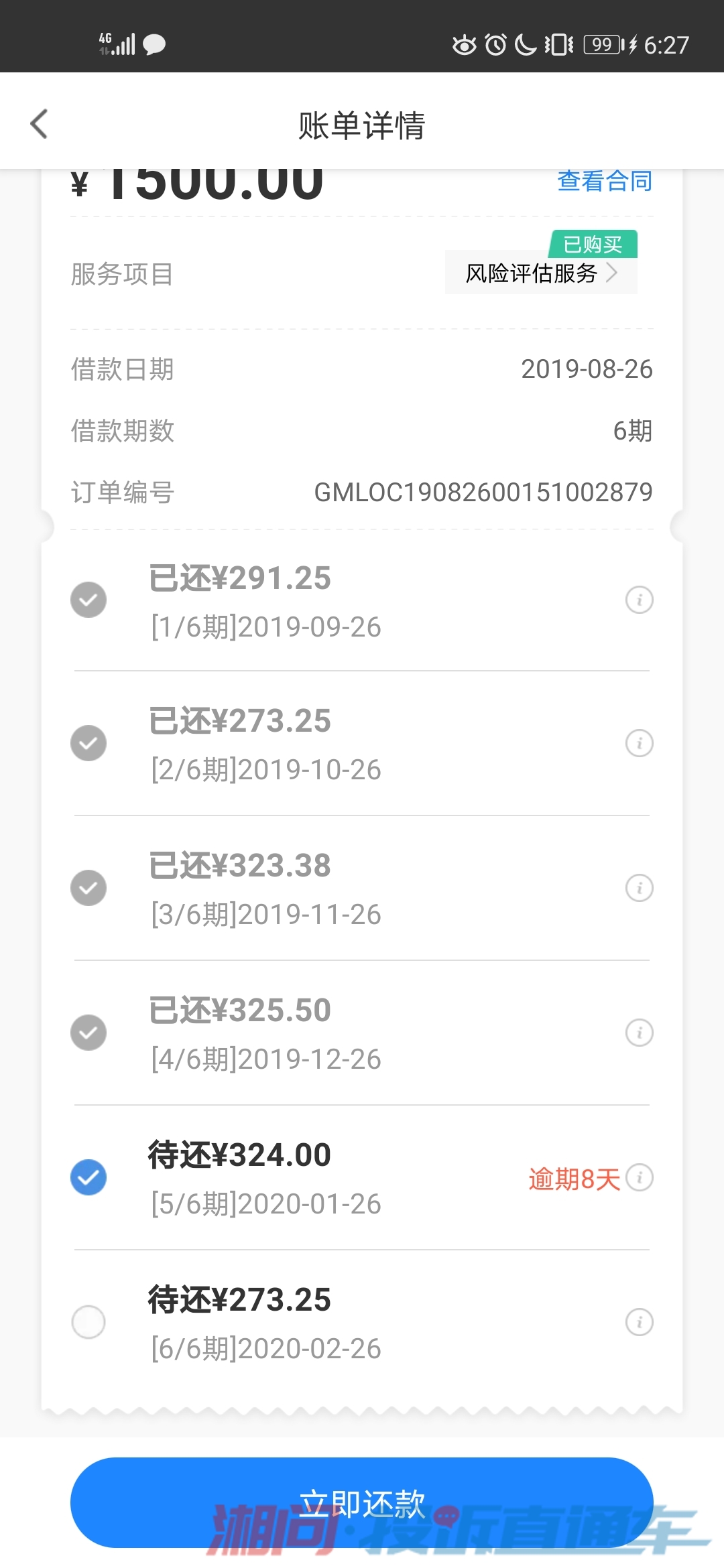The image size is (724, 1568).
Task: View info for the overdue 5/6期 installment
Action: (x=639, y=1177)
